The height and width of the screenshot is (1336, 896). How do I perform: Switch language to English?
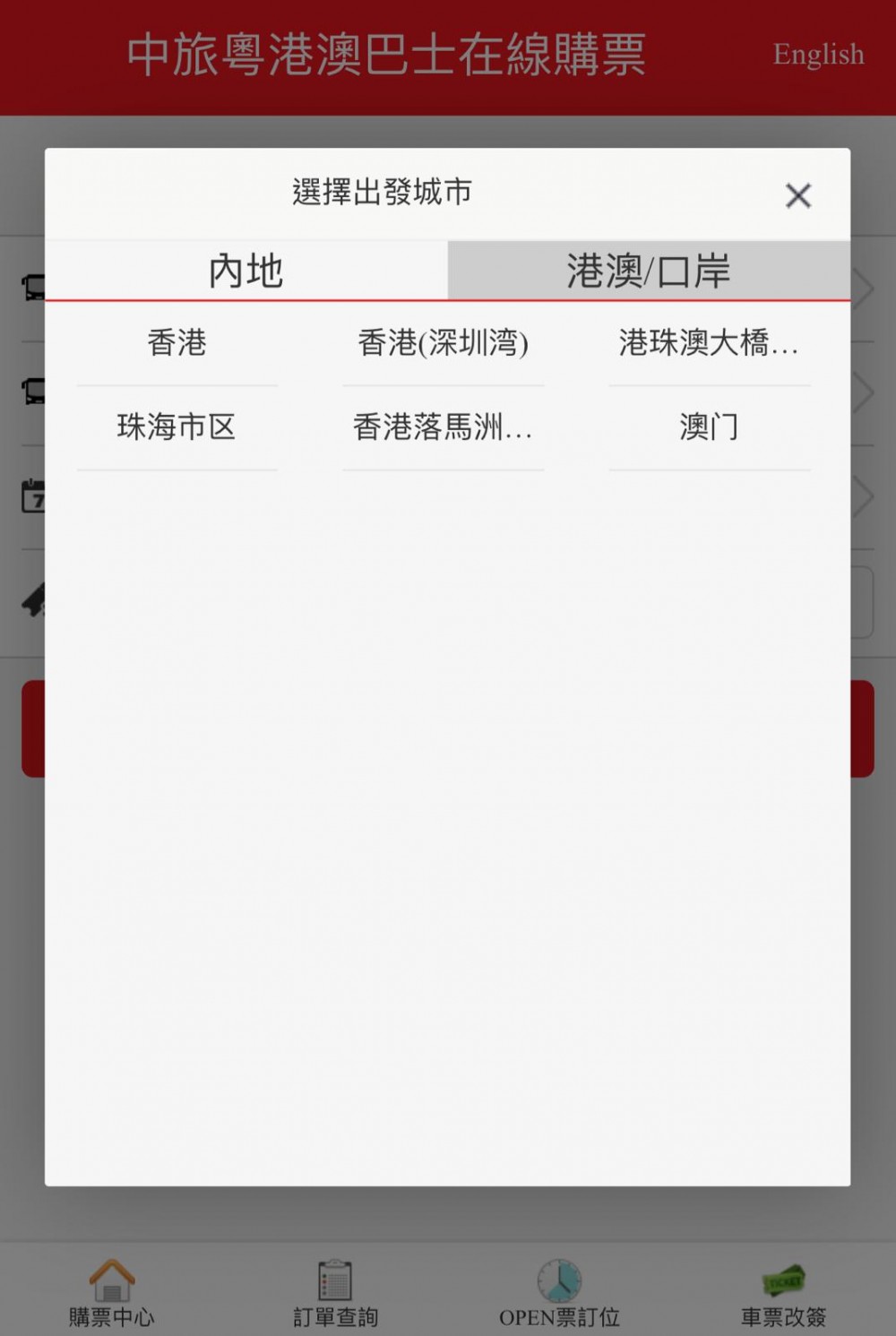(x=818, y=55)
